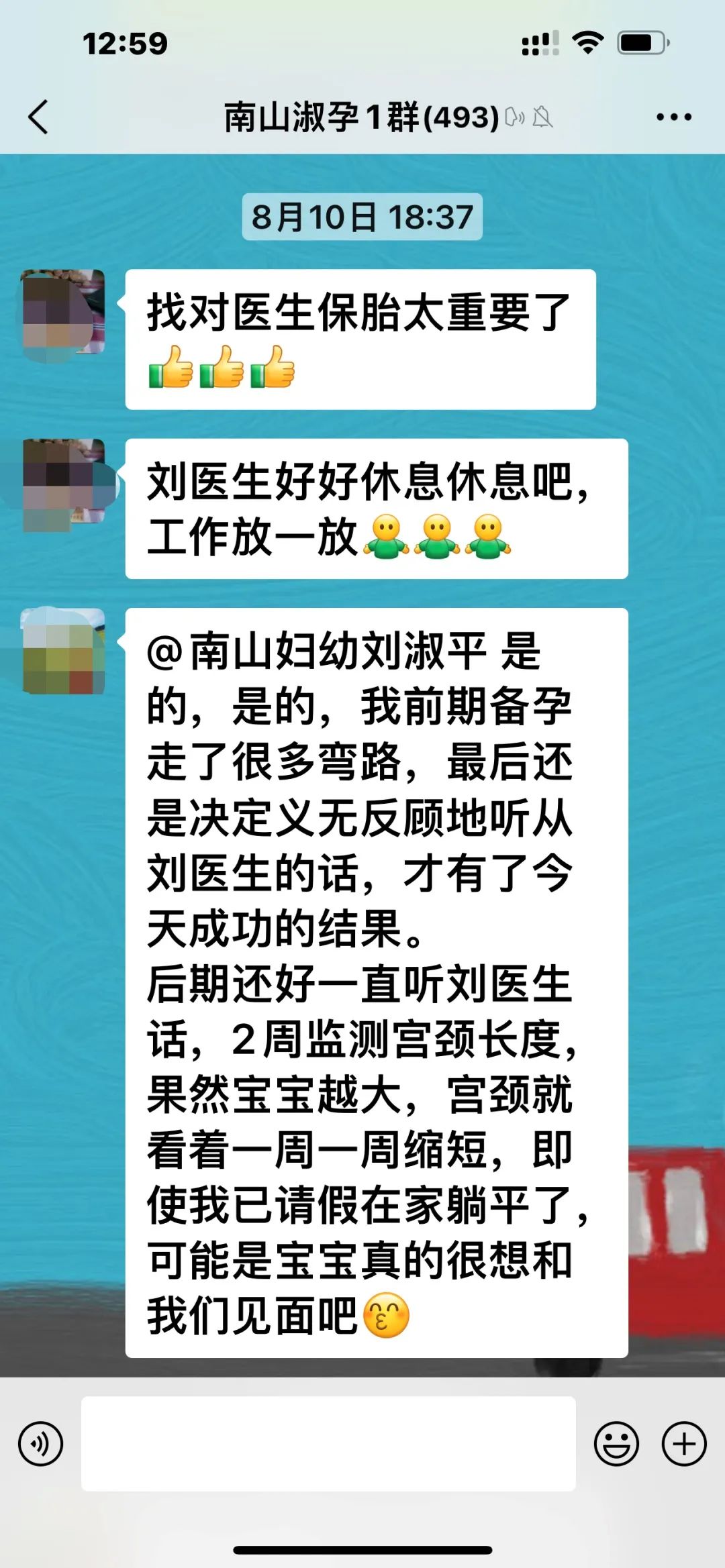Viewport: 725px width, 1568px height.
Task: View avatar of sender mentioning @南山妇幼刘淑平
Action: tap(63, 651)
